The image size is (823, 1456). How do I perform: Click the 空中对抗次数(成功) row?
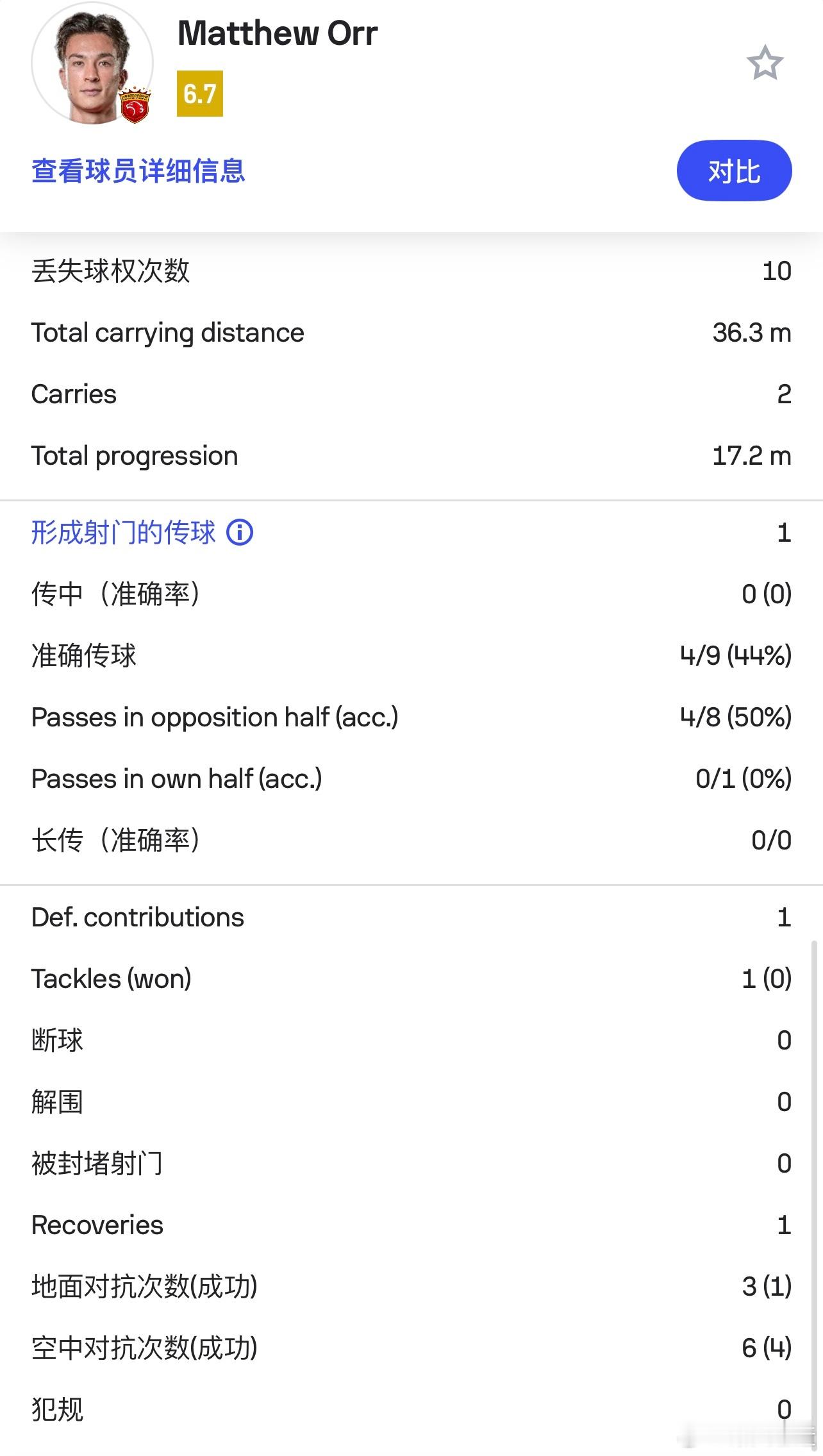pyautogui.click(x=410, y=1348)
